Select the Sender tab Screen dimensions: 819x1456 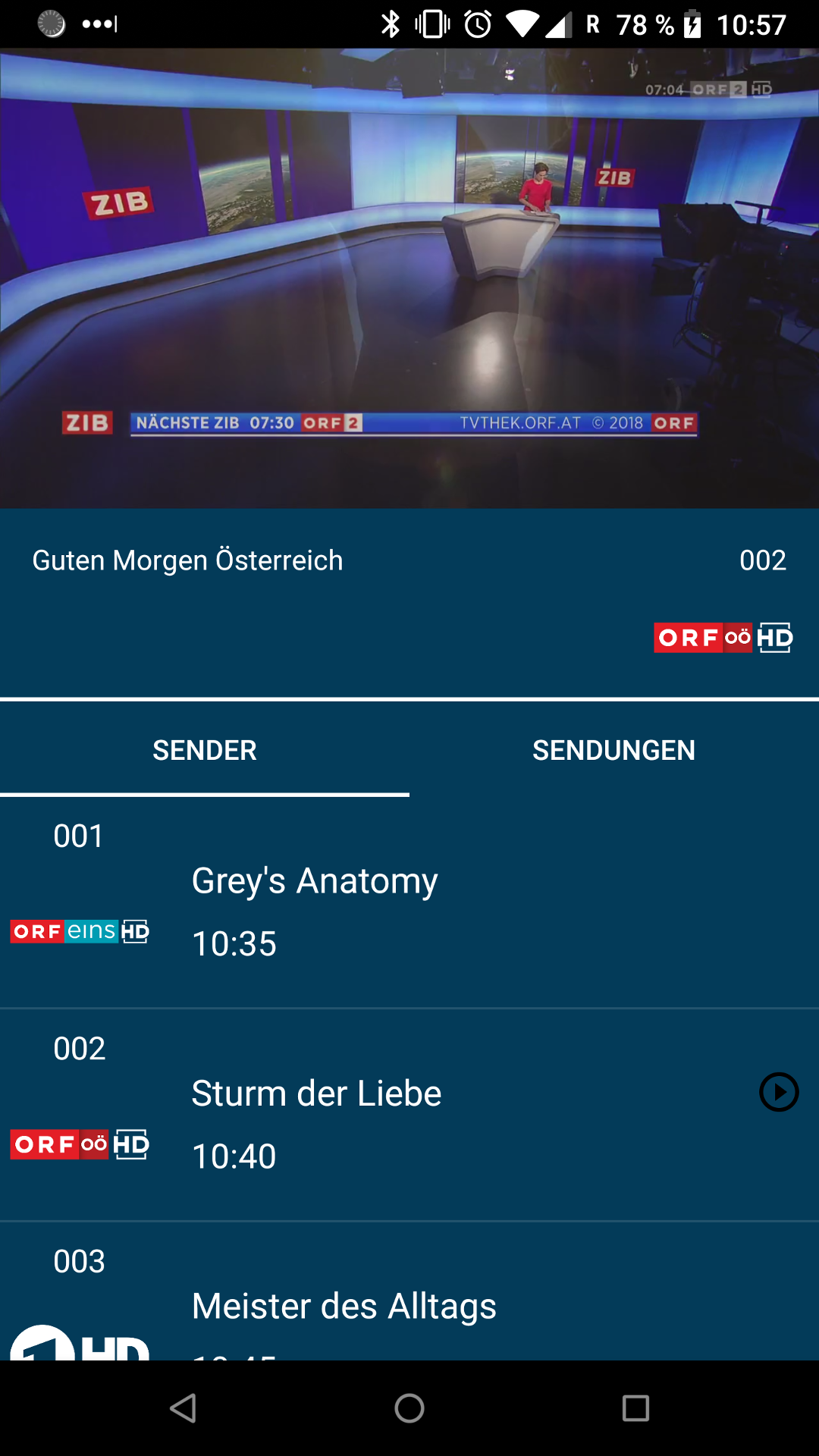click(205, 750)
